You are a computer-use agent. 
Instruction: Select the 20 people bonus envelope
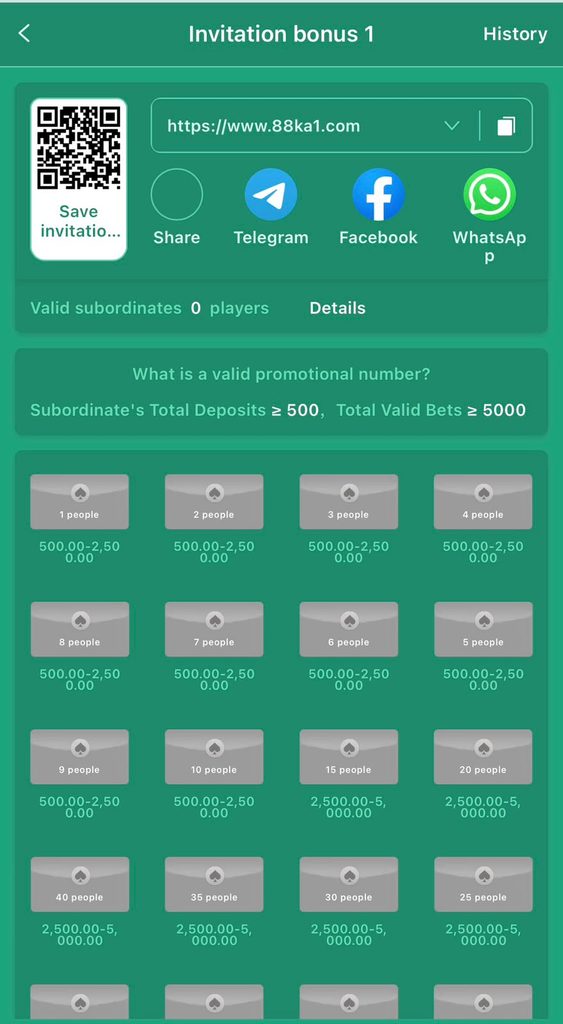tap(483, 757)
